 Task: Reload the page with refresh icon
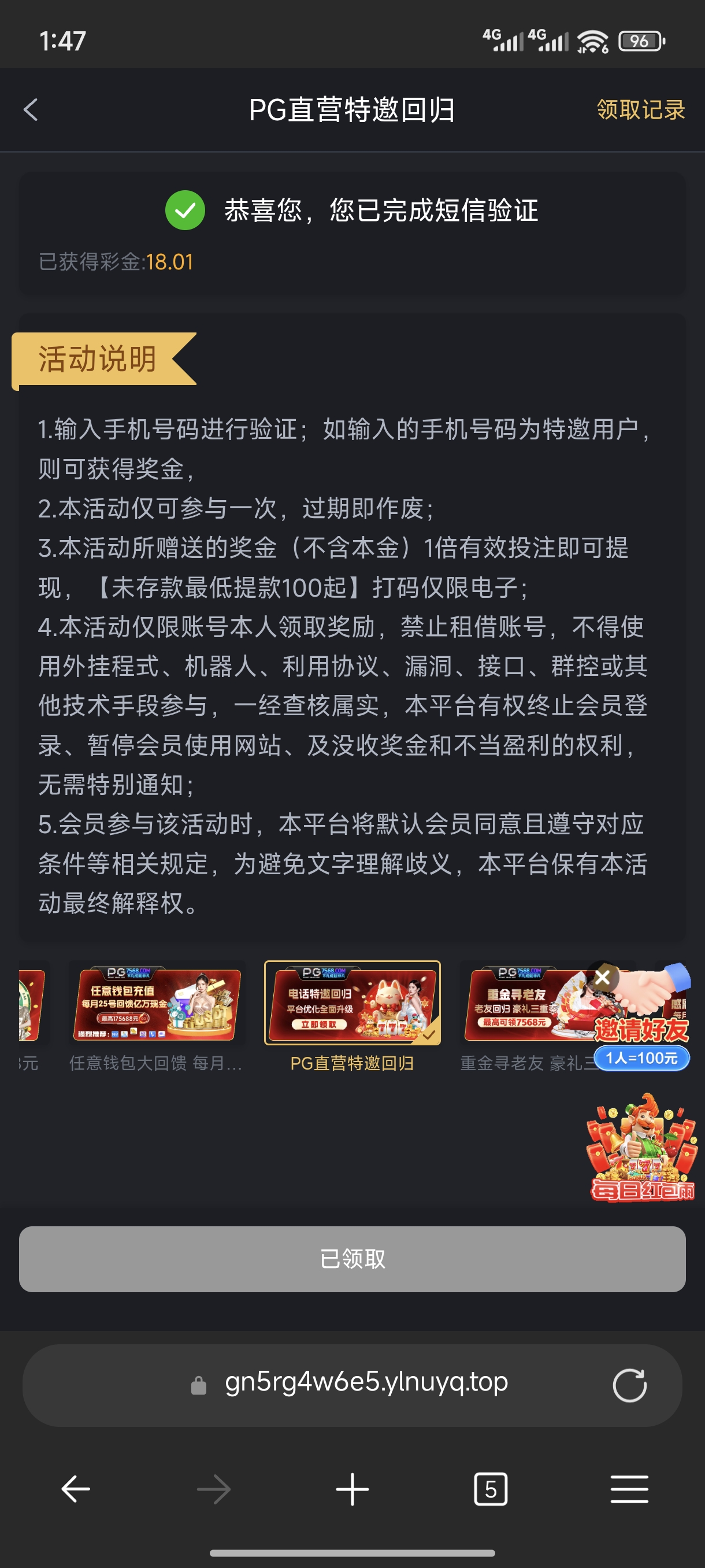[x=629, y=1385]
